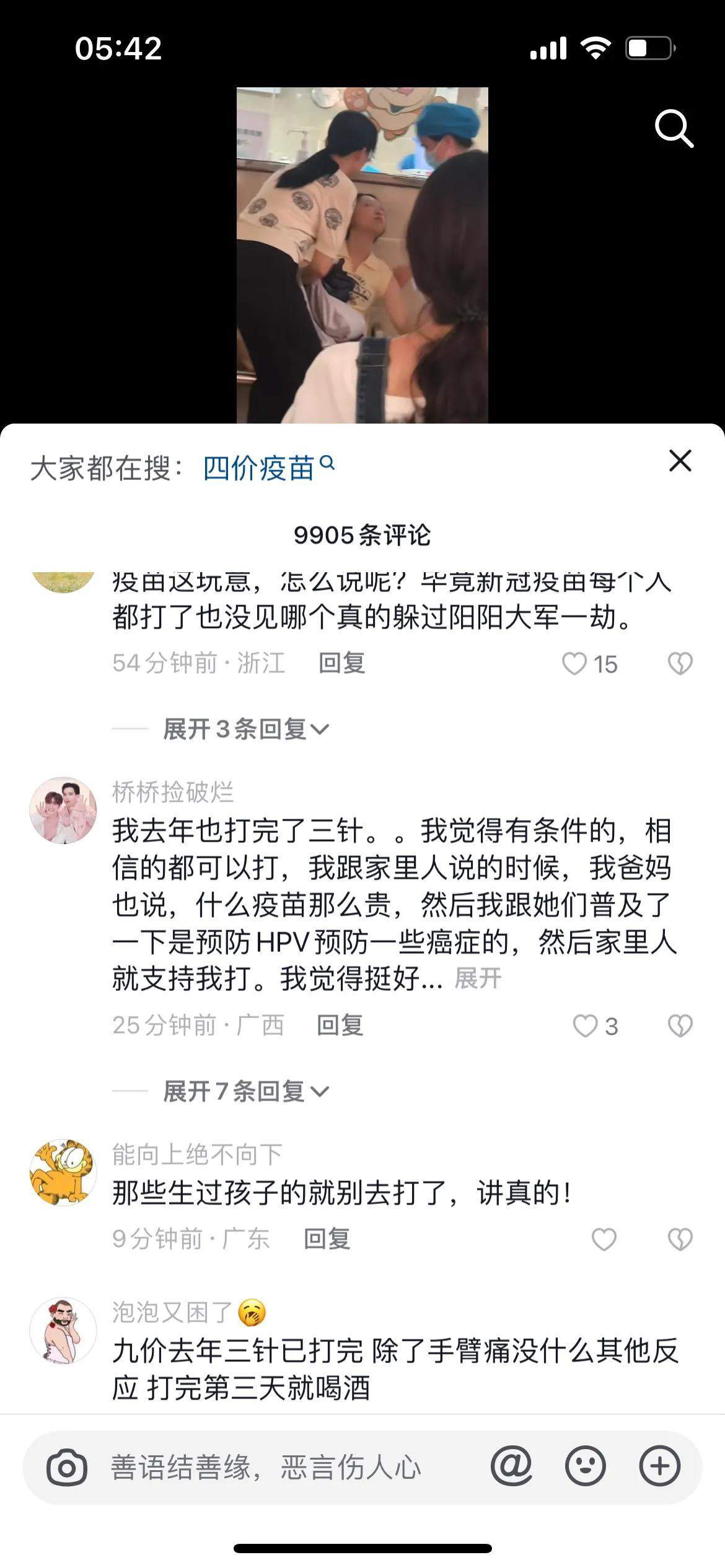Viewport: 725px width, 1568px height.
Task: Mention someone with the @ icon
Action: coord(511,1466)
